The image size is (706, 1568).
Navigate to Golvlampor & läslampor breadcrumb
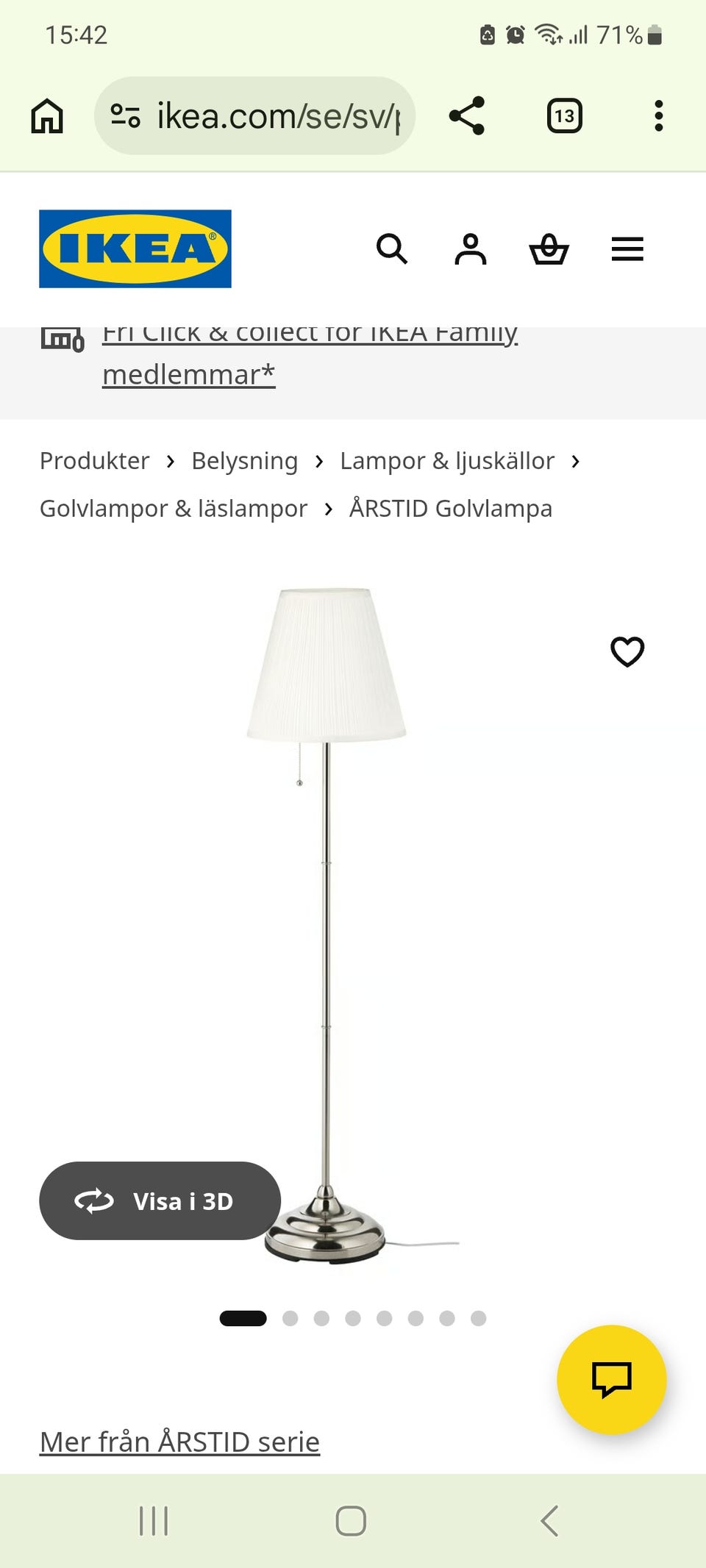click(174, 508)
